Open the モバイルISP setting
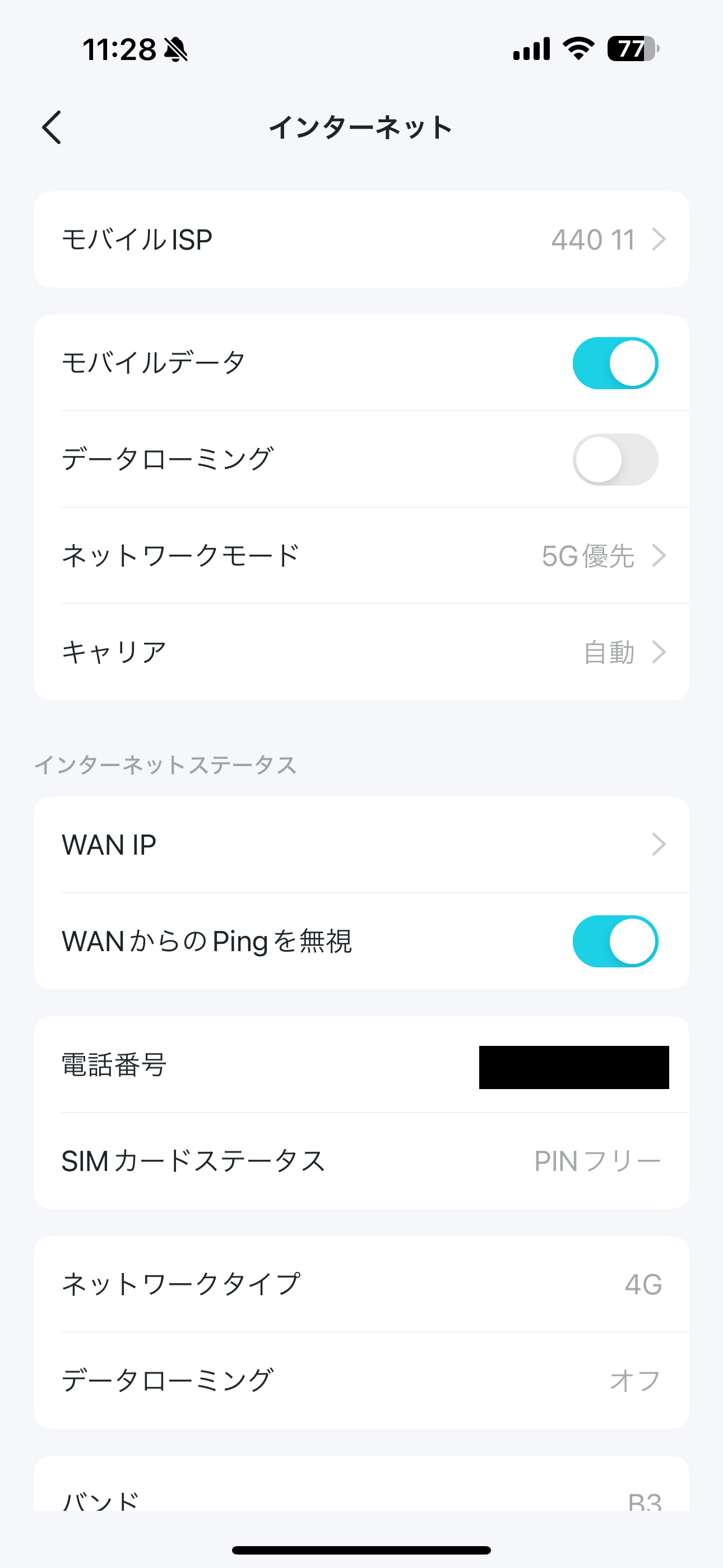723x1568 pixels. (x=361, y=239)
